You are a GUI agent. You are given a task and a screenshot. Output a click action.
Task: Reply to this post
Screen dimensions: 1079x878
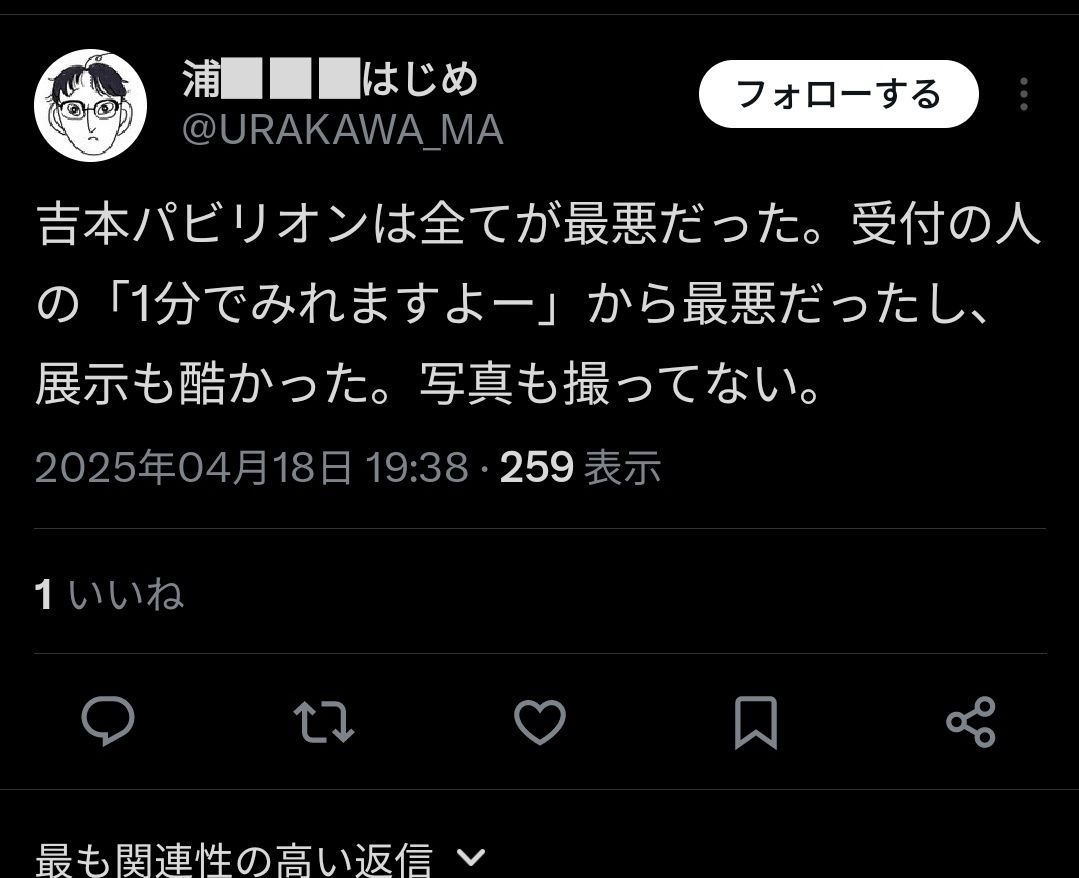tap(108, 721)
